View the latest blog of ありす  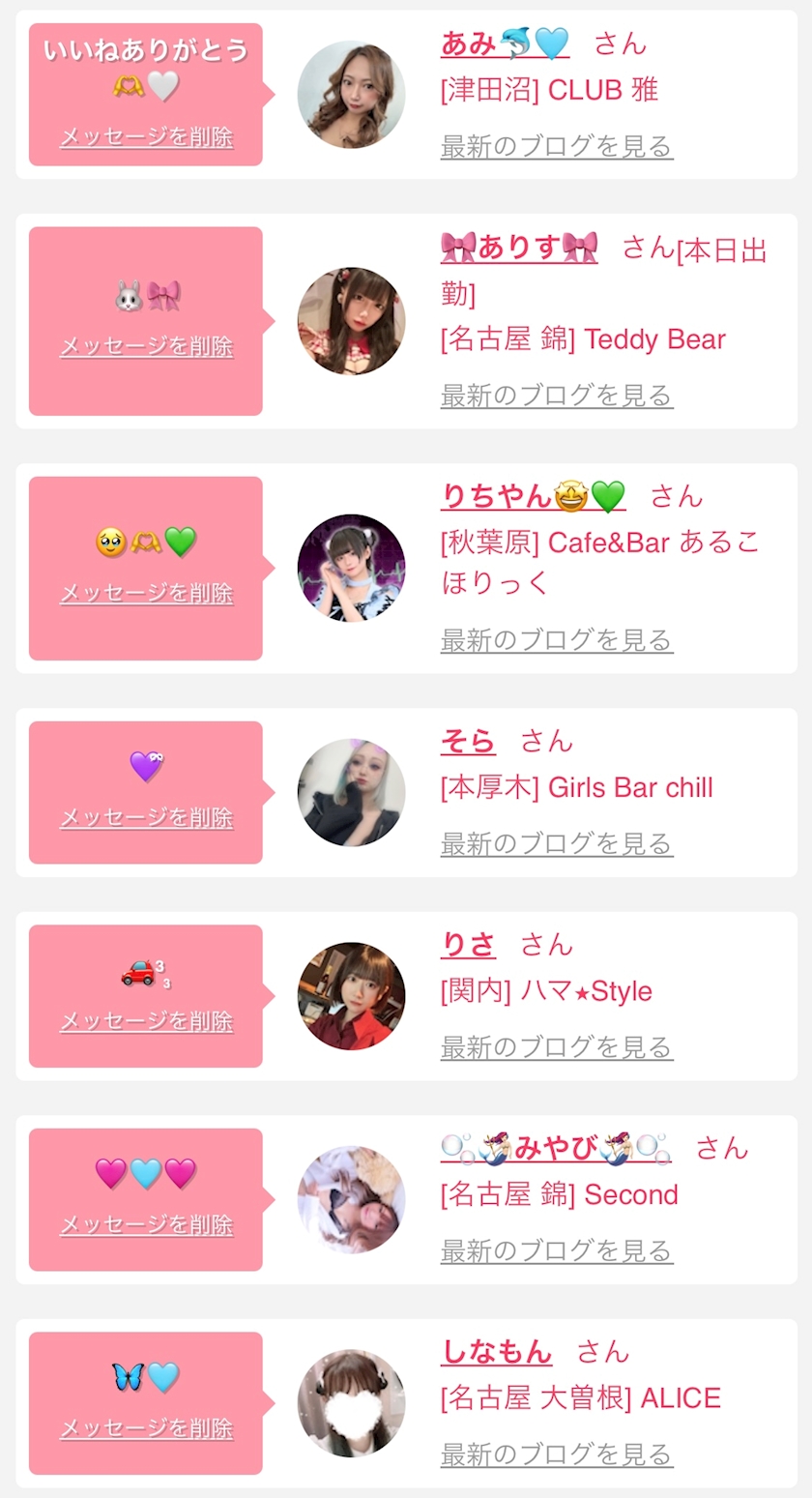556,396
